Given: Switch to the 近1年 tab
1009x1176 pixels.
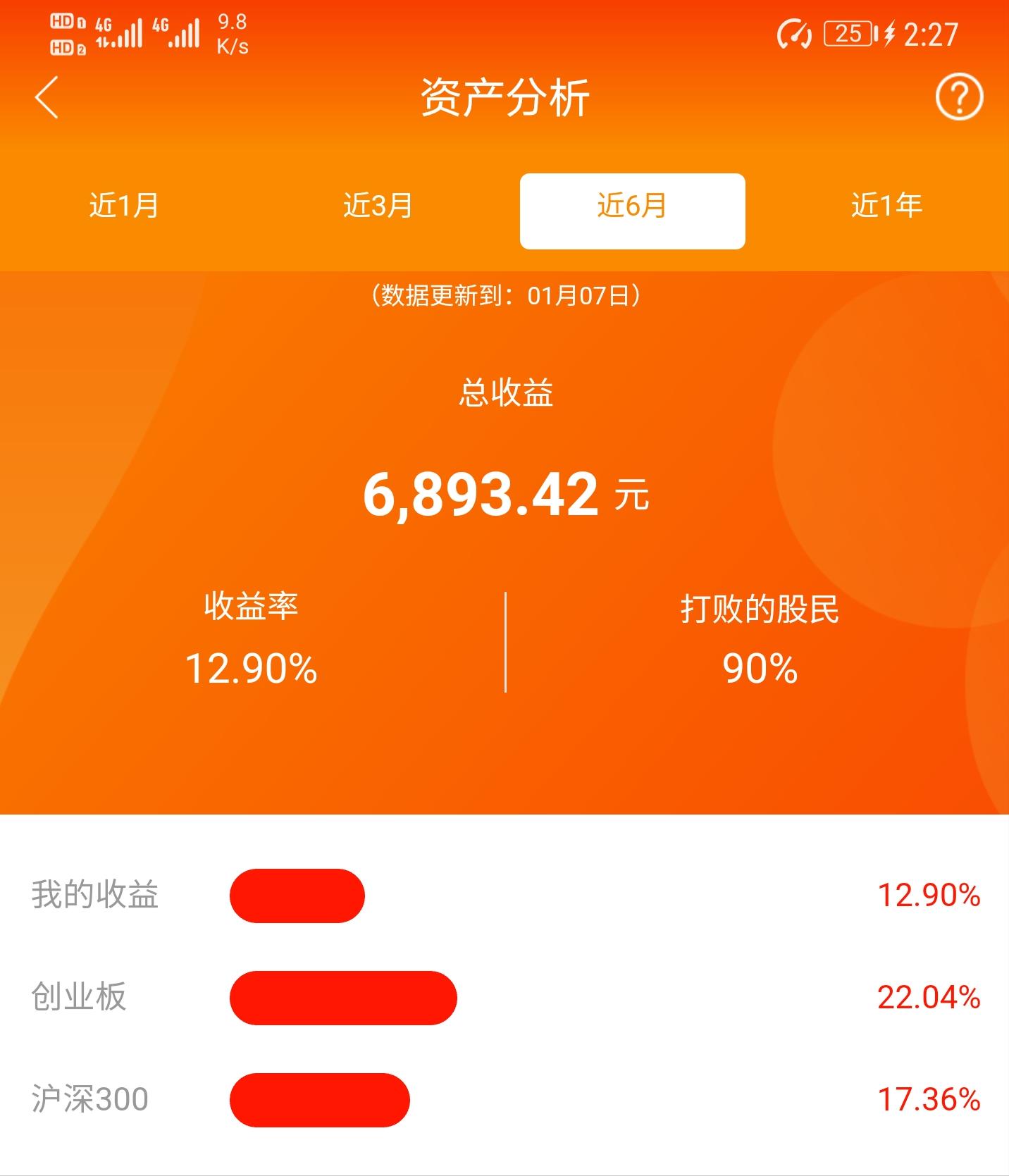Looking at the screenshot, I should pyautogui.click(x=885, y=206).
